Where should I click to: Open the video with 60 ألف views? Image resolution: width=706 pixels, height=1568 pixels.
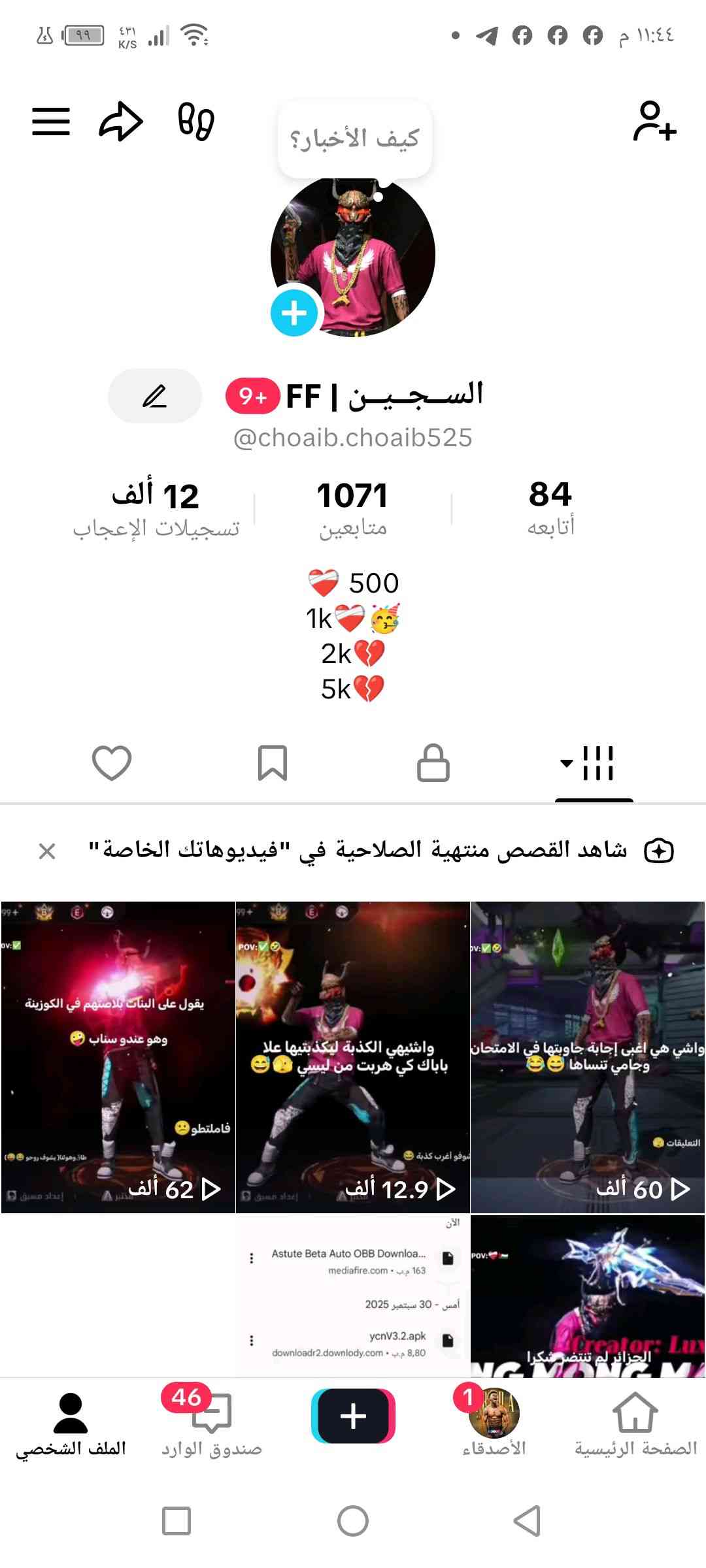click(588, 1057)
